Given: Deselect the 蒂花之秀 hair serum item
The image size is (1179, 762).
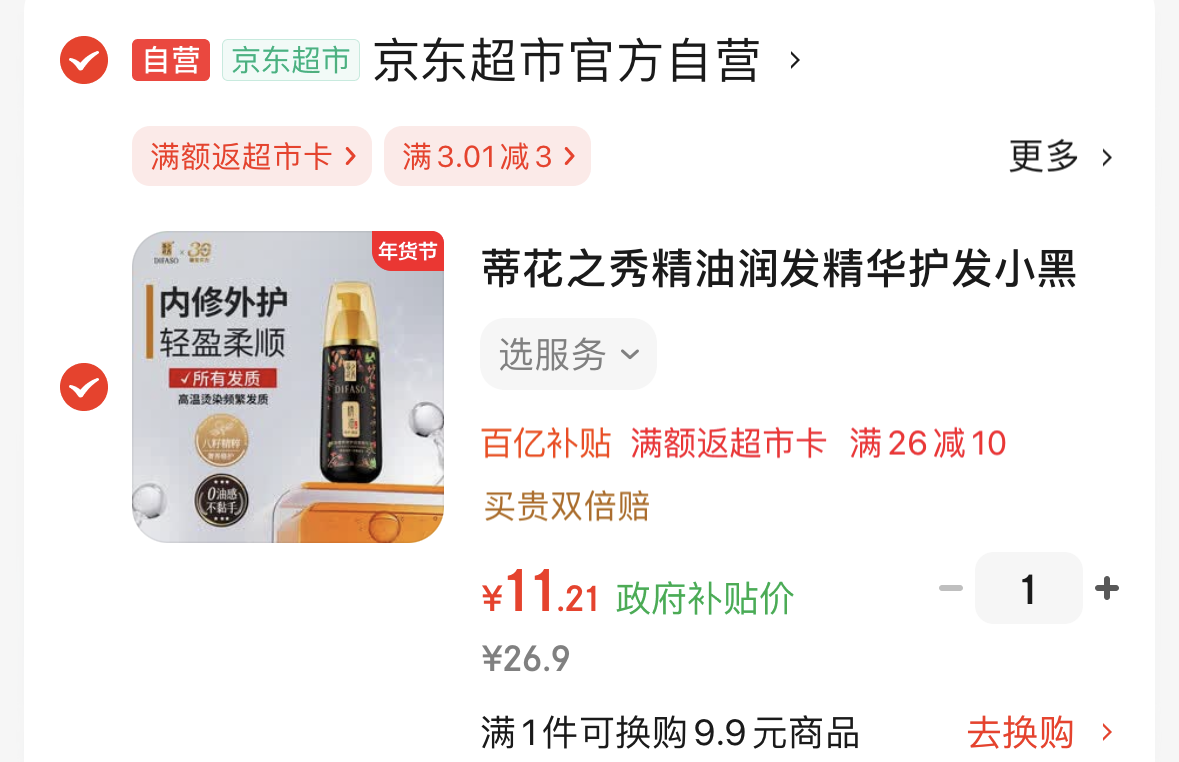Looking at the screenshot, I should (x=84, y=387).
